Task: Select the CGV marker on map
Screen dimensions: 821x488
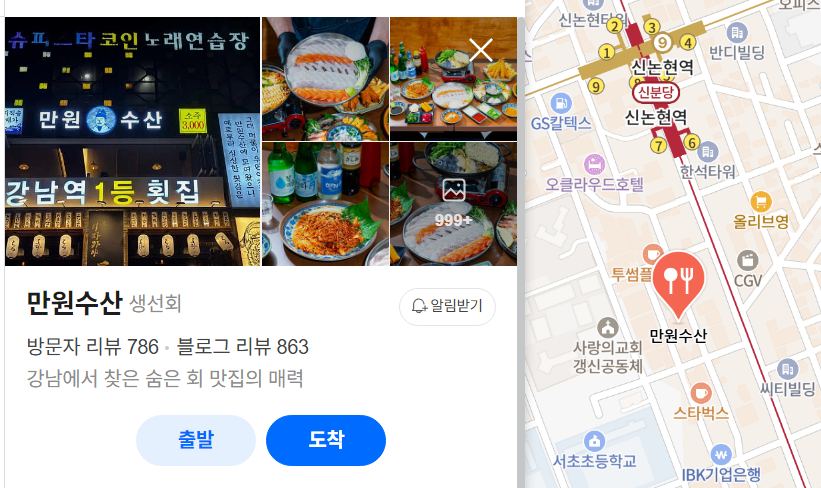Action: [x=748, y=262]
